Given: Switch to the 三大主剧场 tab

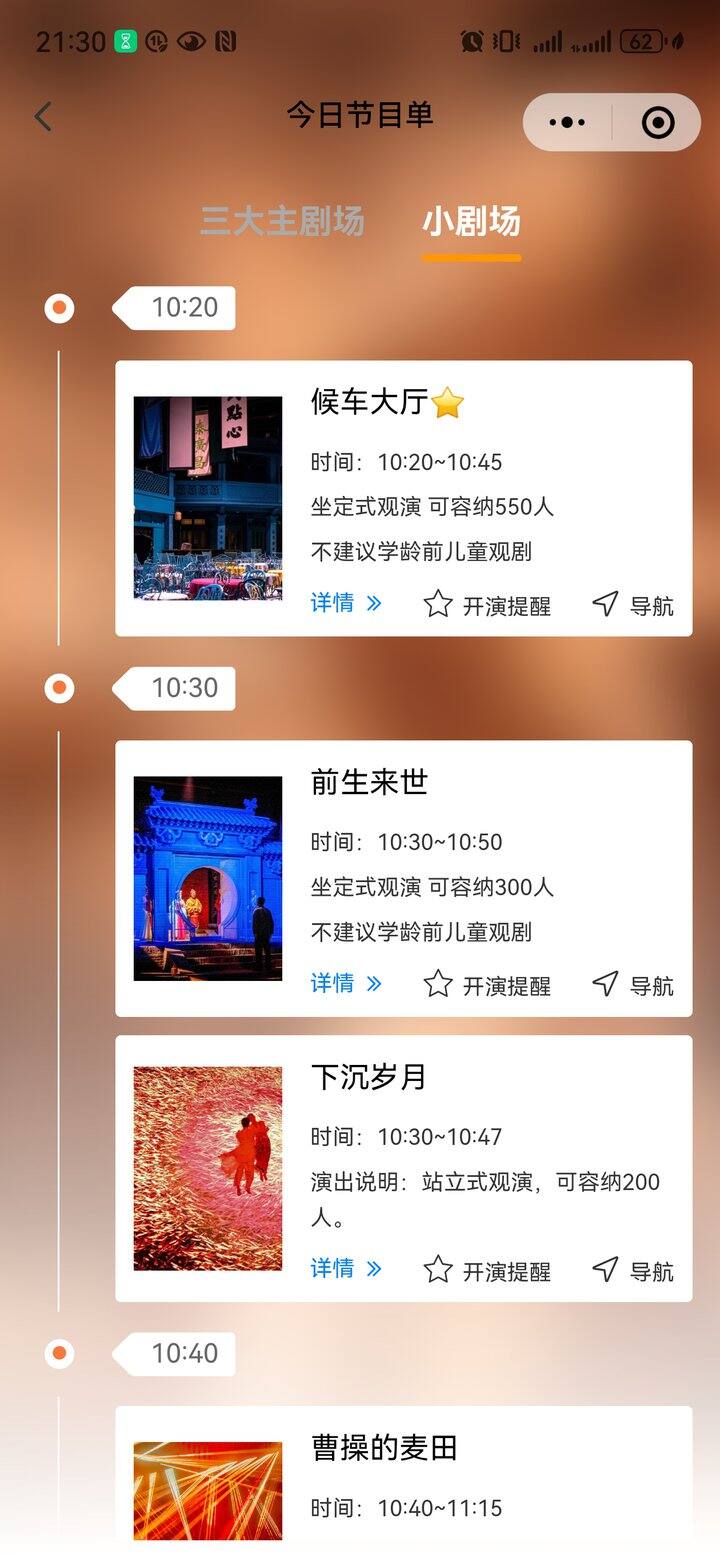Looking at the screenshot, I should (282, 221).
